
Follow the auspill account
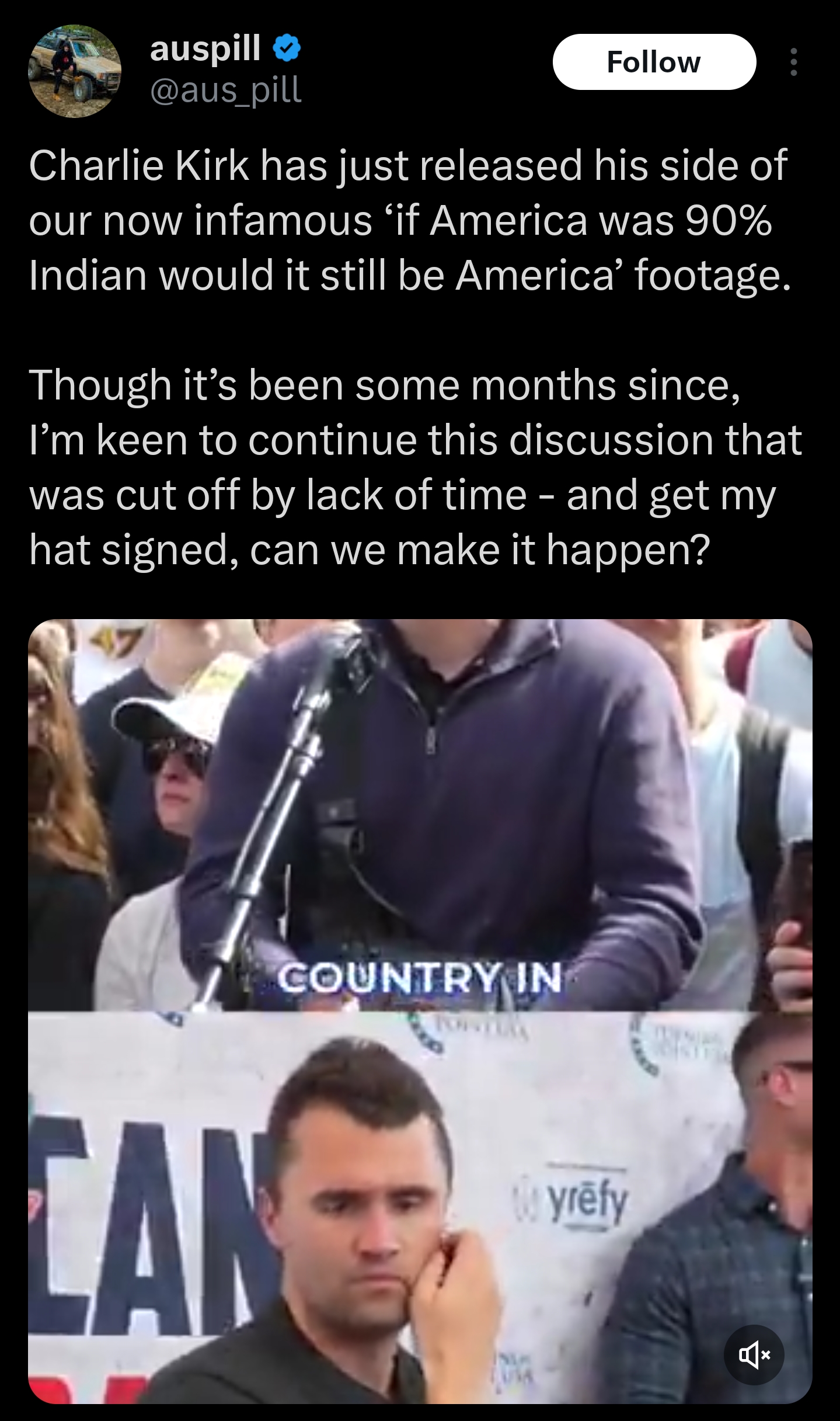click(654, 62)
